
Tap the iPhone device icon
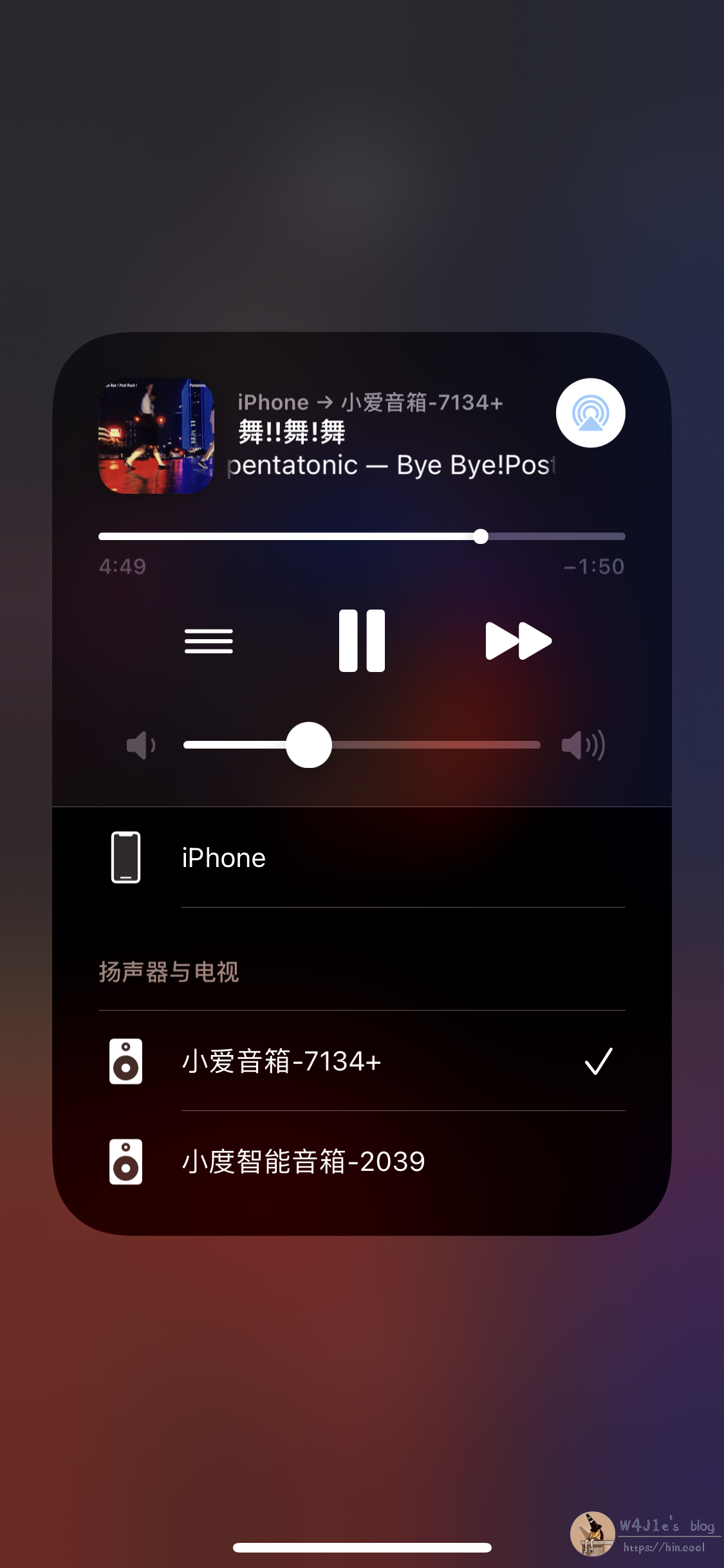(x=126, y=857)
